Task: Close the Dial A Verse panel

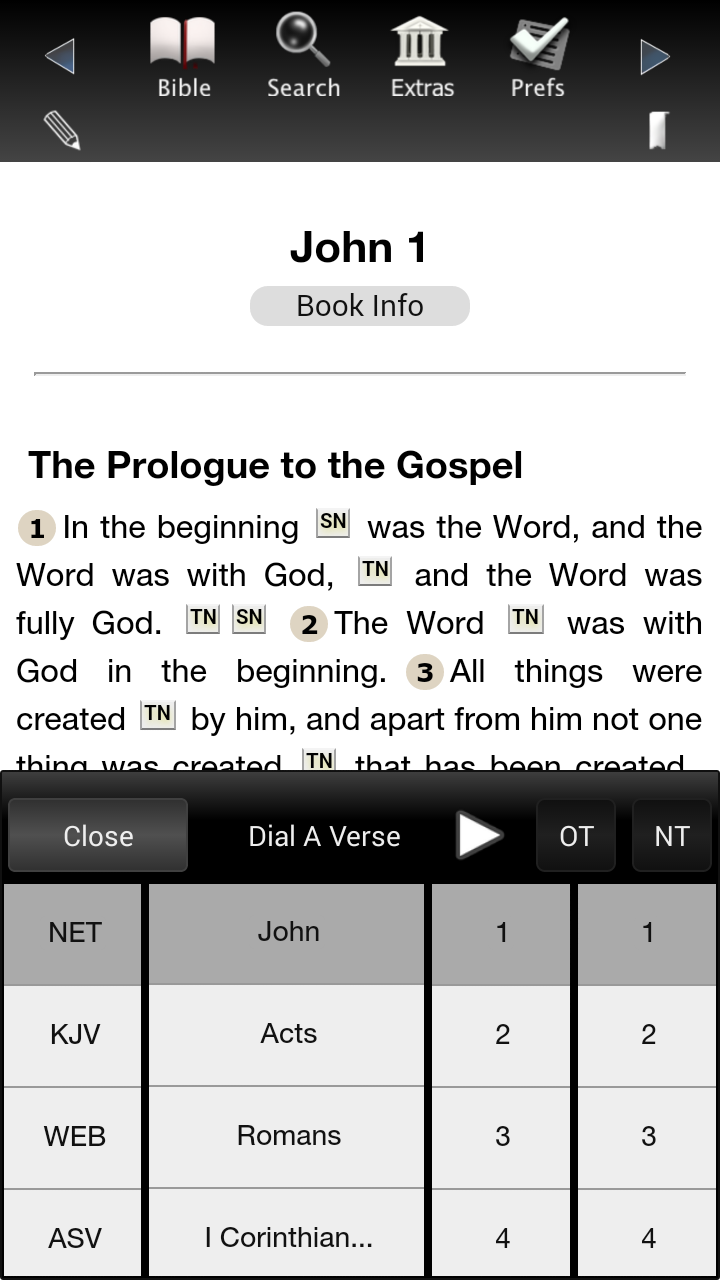Action: point(97,835)
